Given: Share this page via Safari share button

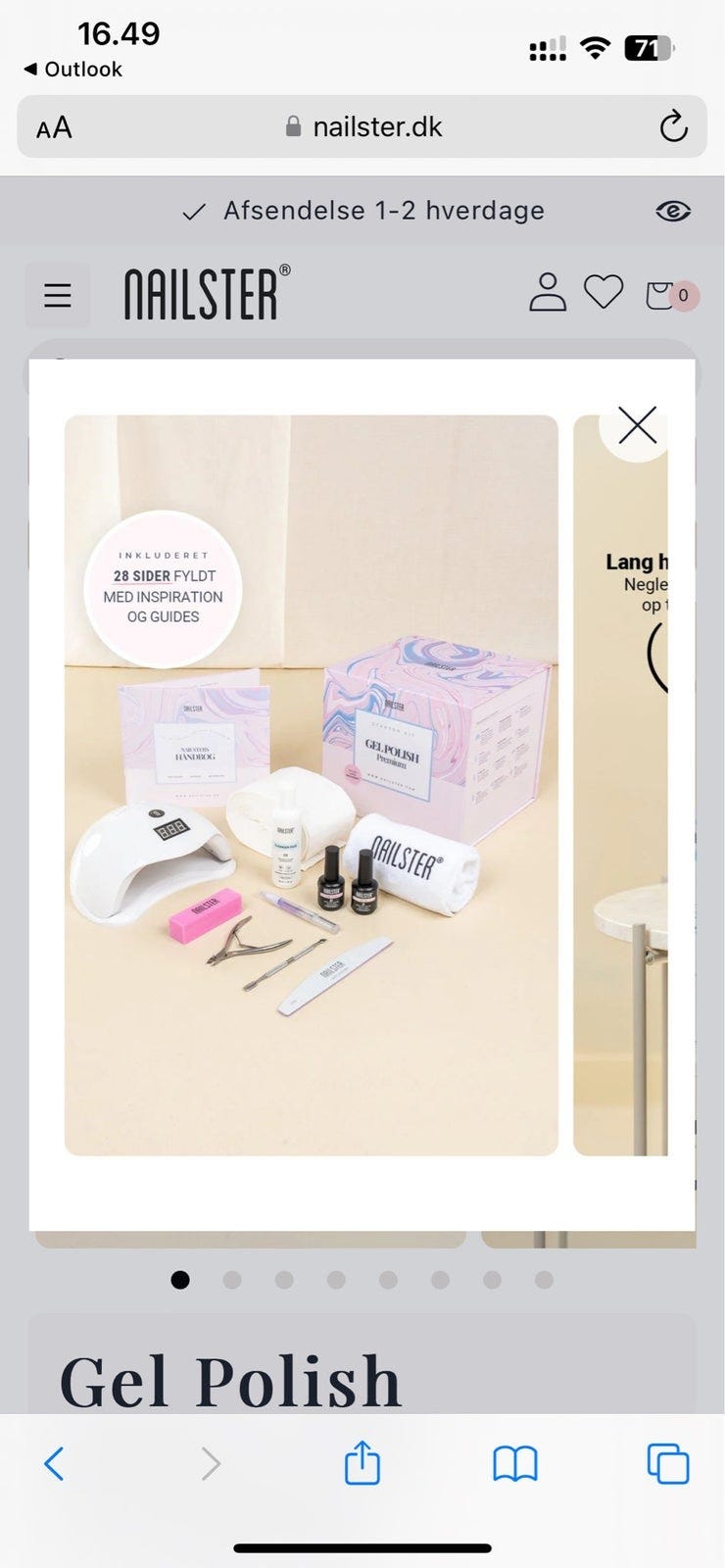Looking at the screenshot, I should tap(362, 1462).
